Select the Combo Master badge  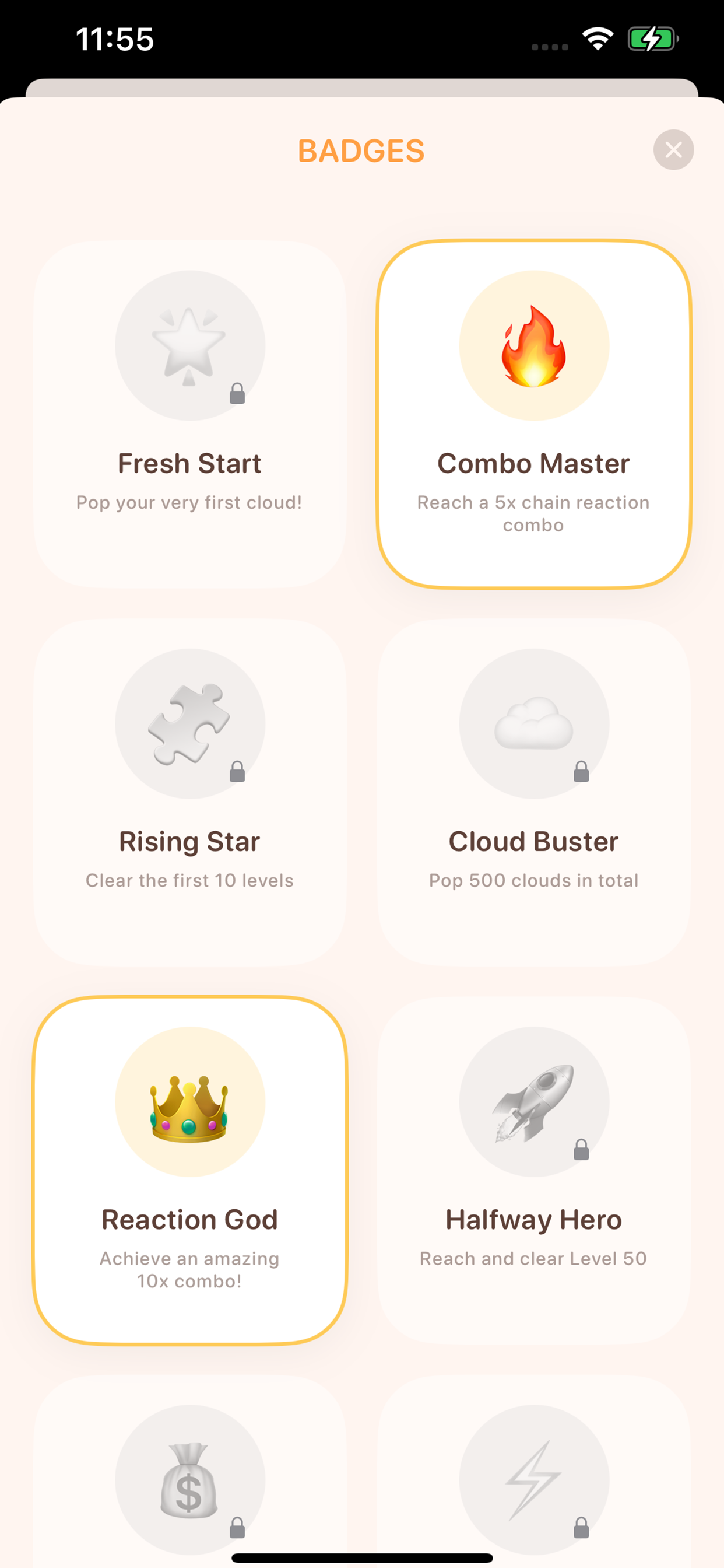pos(533,414)
